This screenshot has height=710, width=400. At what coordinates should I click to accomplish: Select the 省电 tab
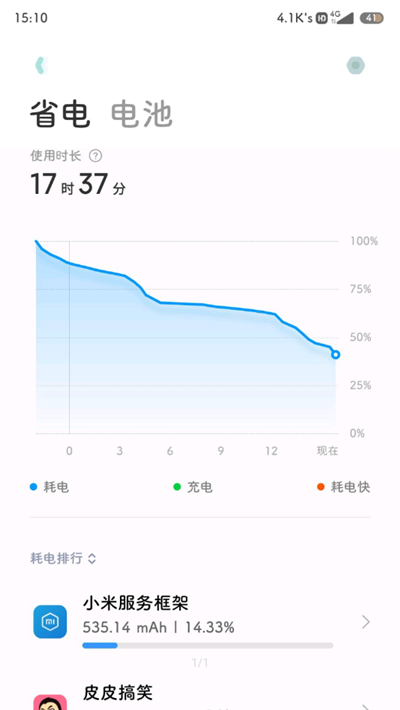click(60, 114)
